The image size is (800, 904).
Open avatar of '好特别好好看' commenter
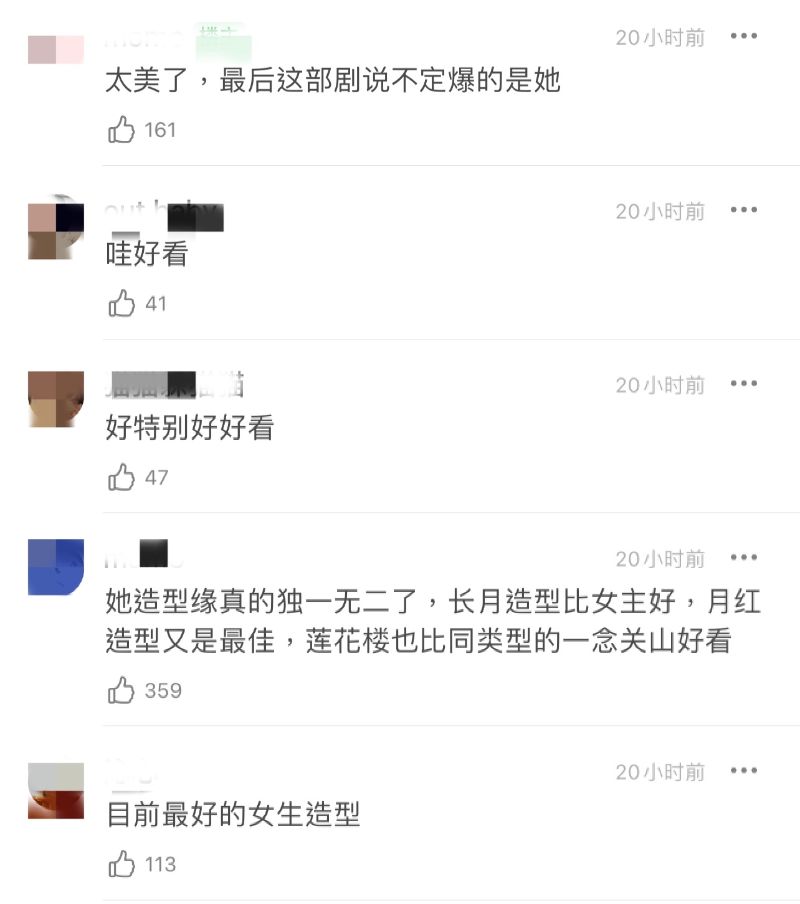point(56,400)
